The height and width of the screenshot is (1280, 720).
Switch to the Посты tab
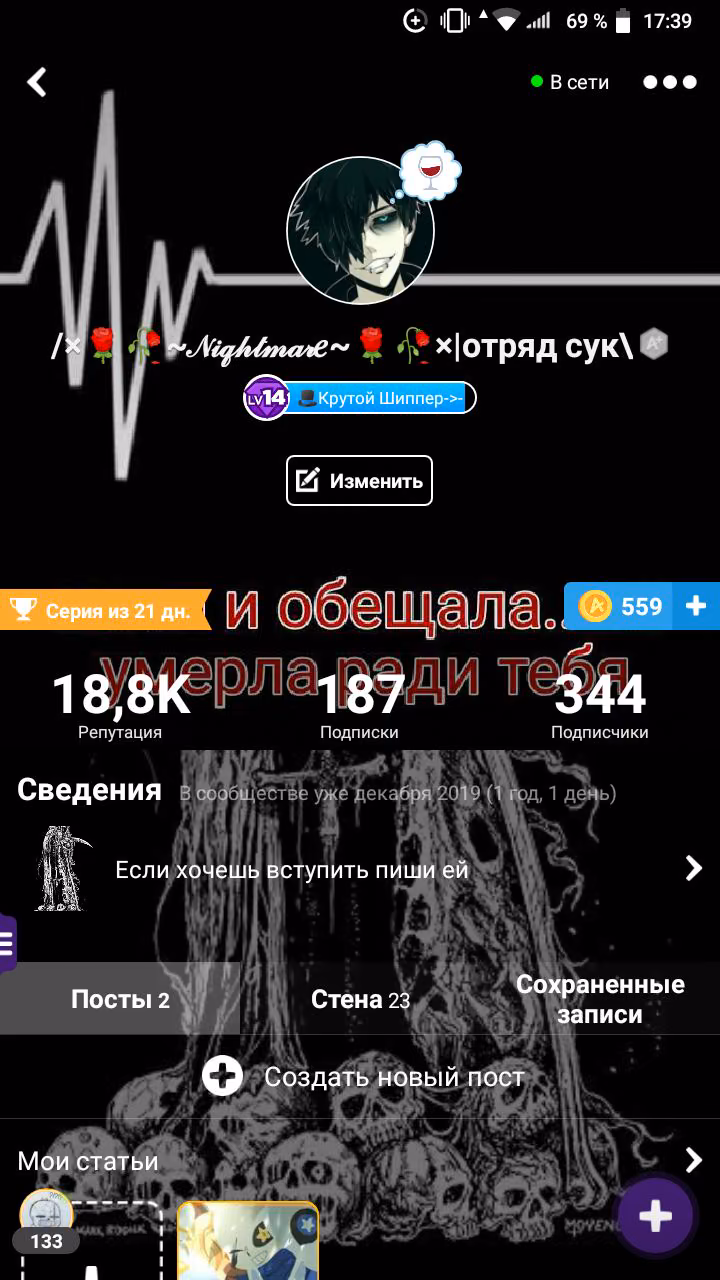click(120, 999)
